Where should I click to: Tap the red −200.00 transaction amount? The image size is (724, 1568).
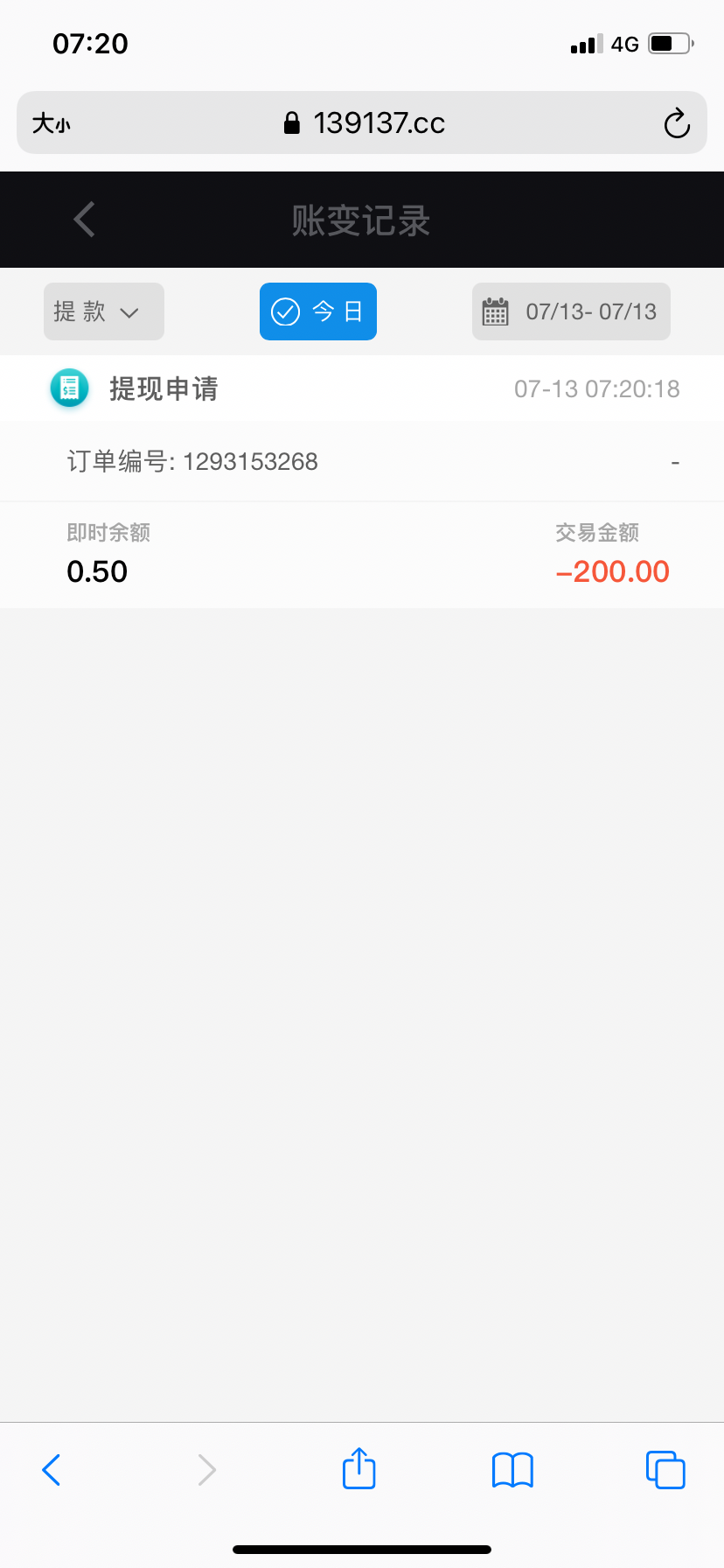pos(613,570)
